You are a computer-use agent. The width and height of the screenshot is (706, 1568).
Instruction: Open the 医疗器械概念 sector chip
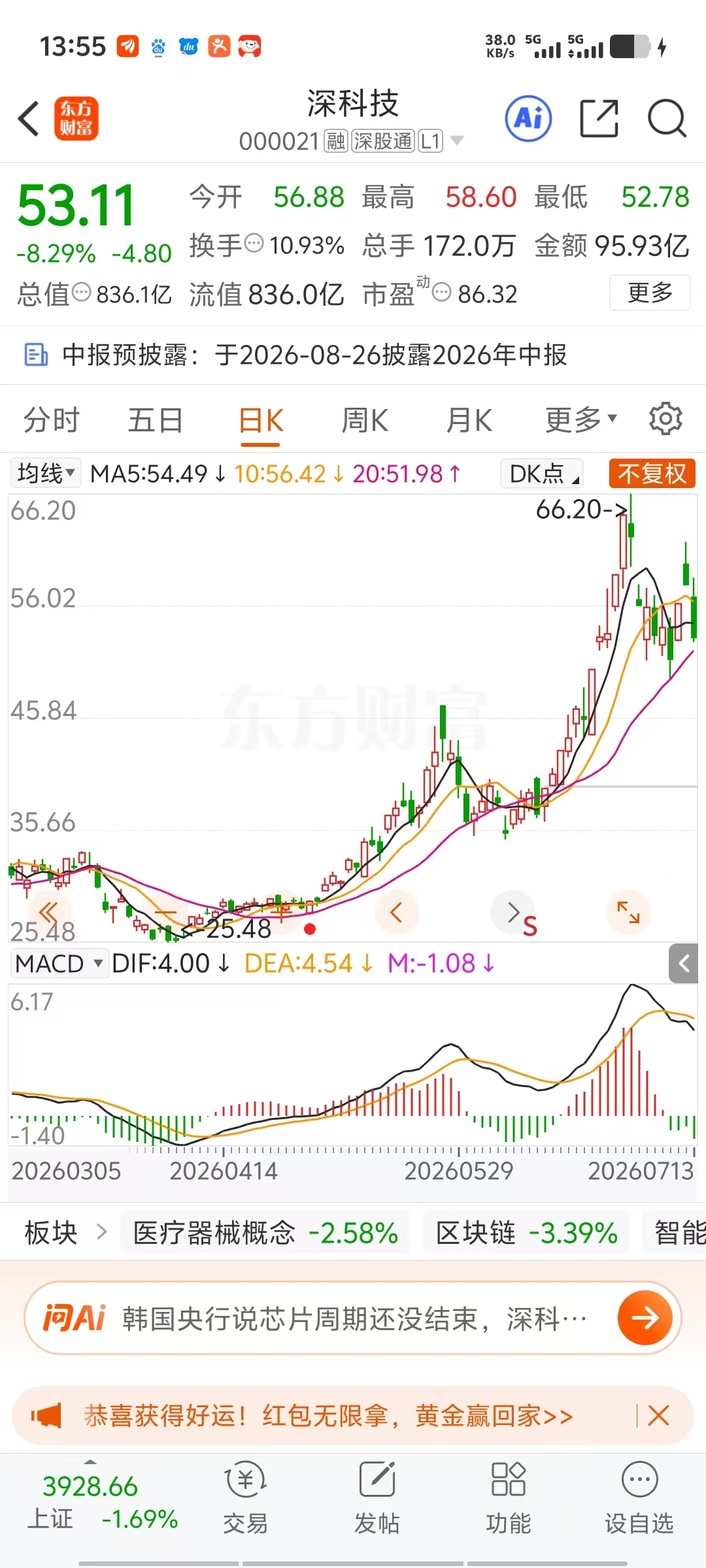(265, 1233)
